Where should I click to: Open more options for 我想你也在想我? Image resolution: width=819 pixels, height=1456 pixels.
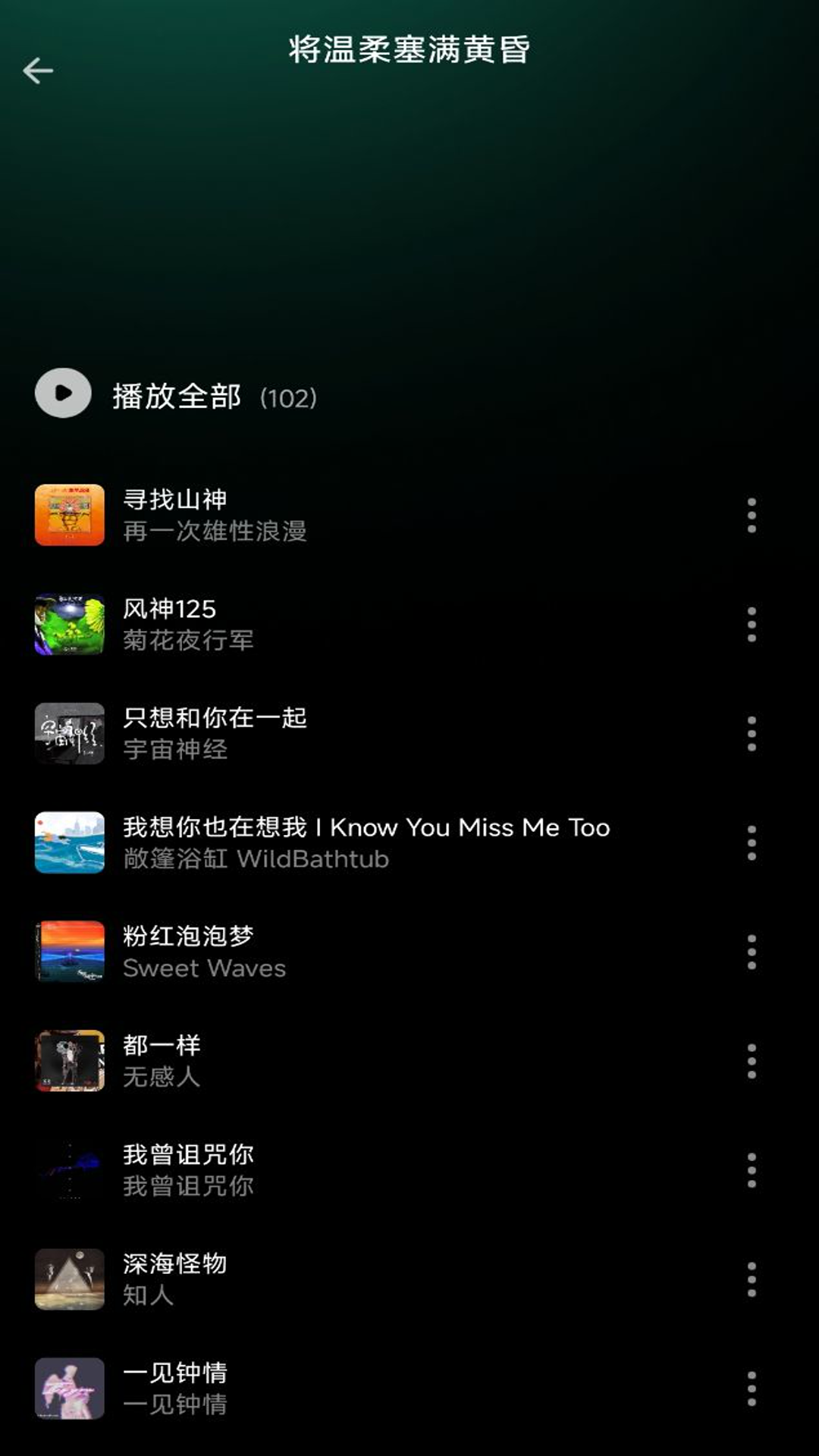pos(752,843)
